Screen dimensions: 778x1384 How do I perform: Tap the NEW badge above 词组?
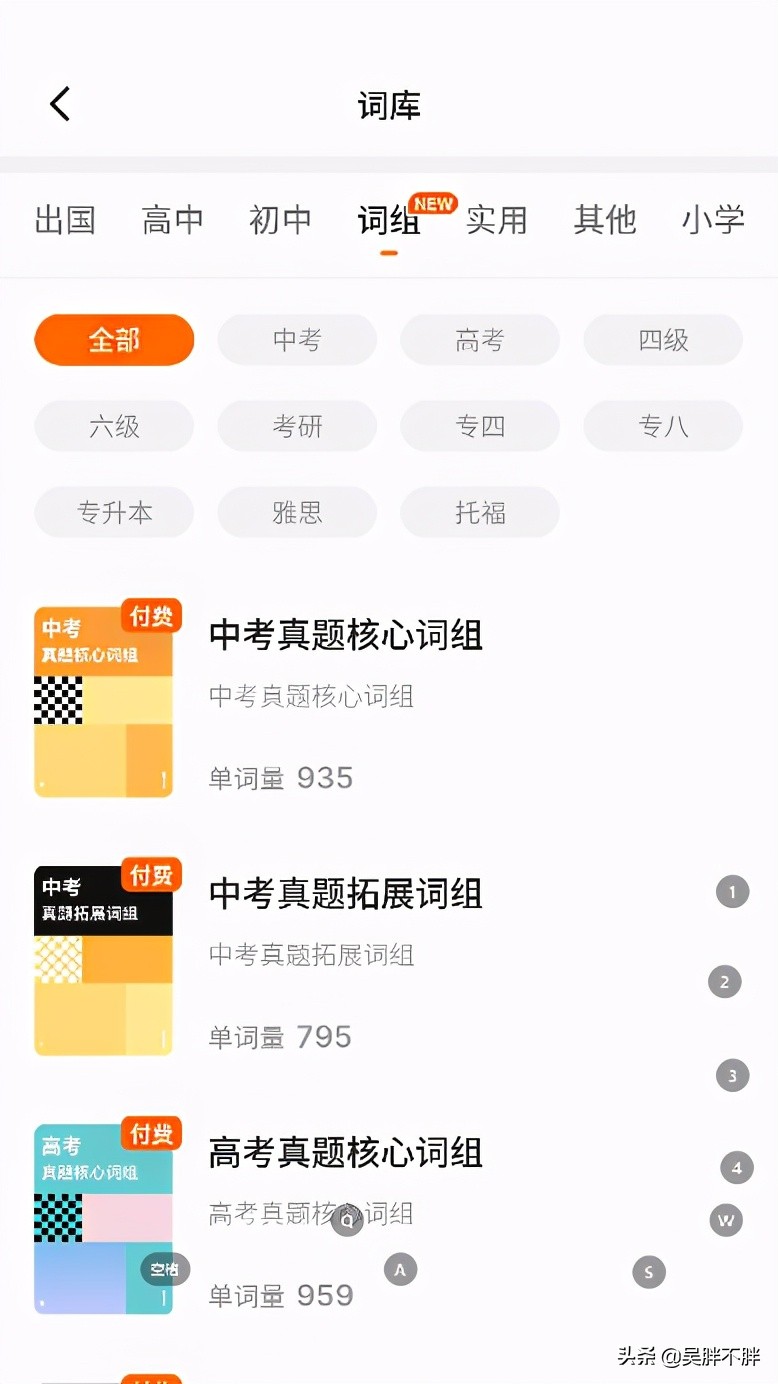click(434, 203)
